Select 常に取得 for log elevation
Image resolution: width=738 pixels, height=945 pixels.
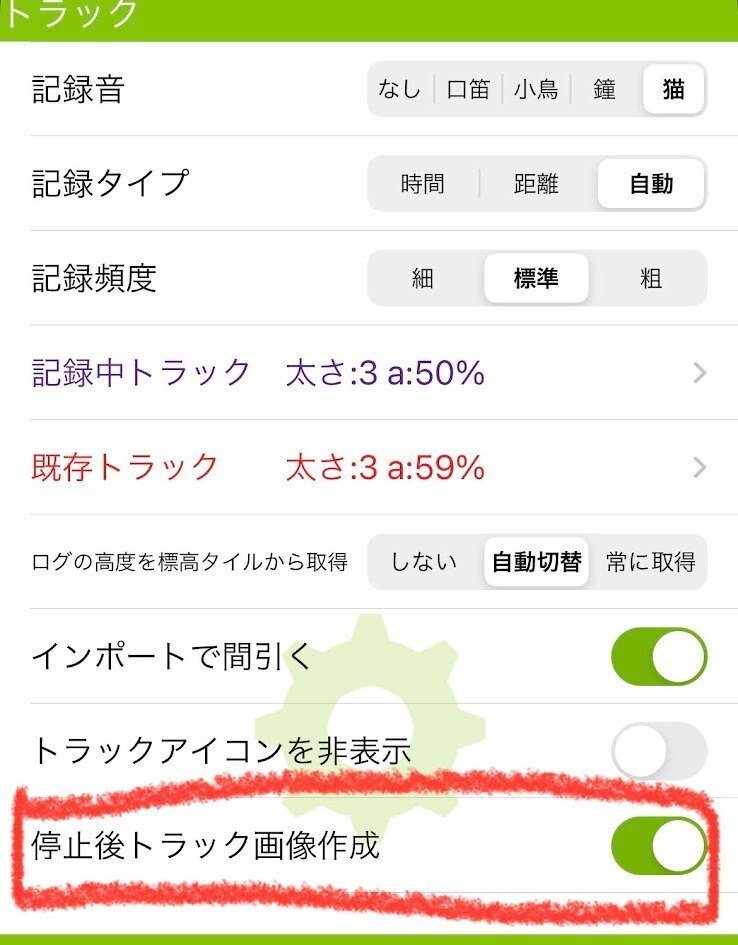(x=650, y=562)
